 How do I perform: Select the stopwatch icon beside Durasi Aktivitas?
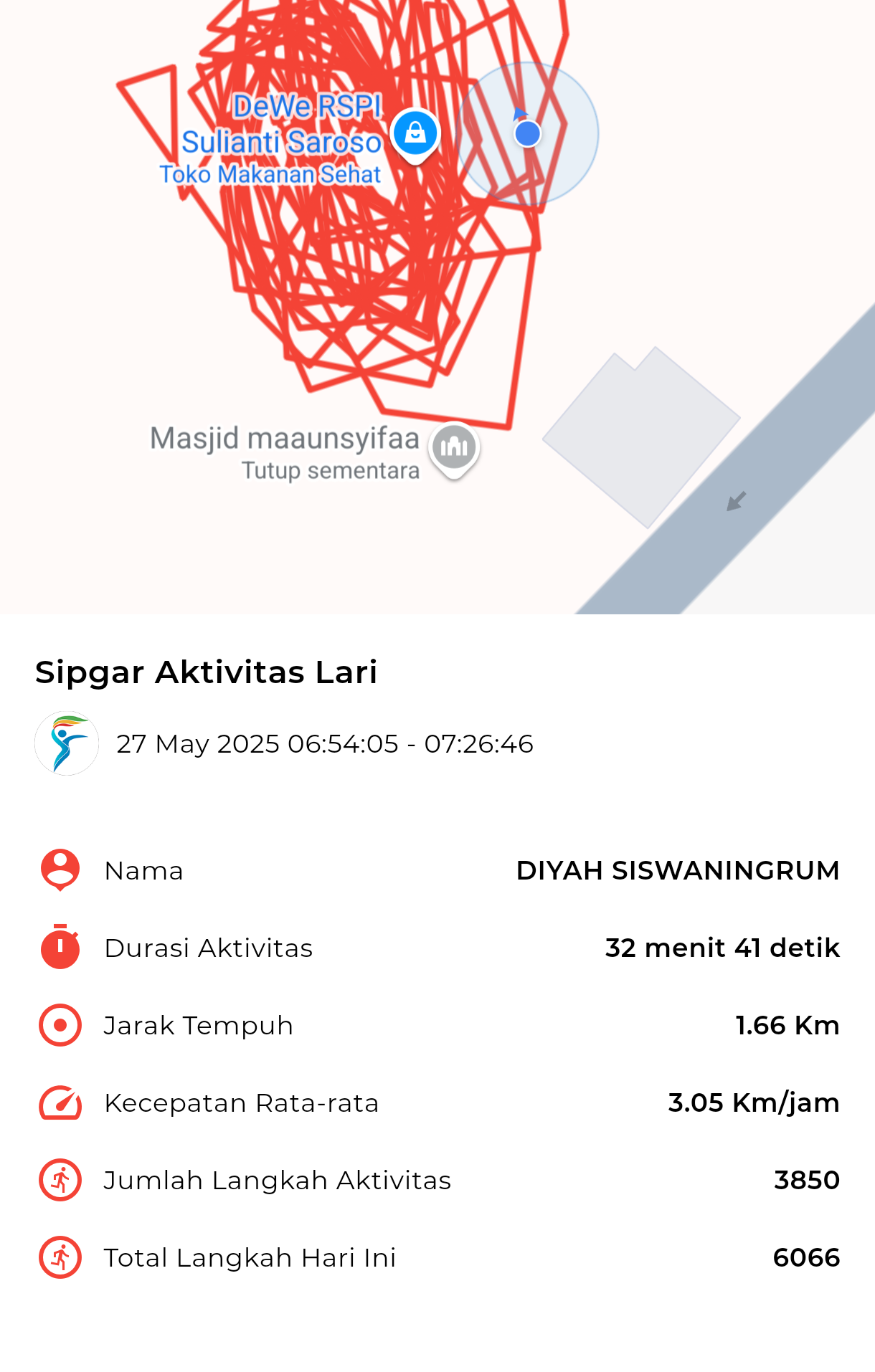point(60,946)
